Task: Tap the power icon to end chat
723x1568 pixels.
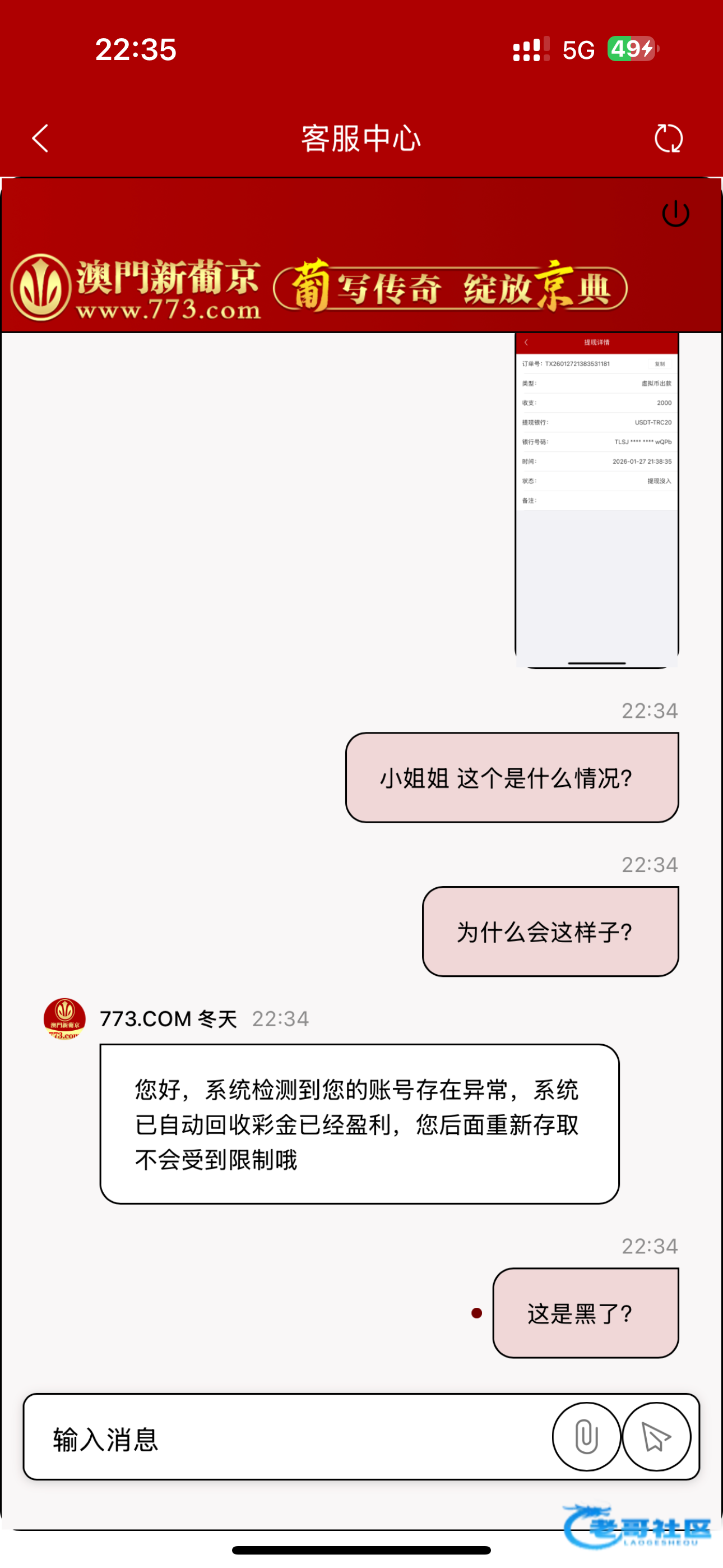Action: 675,214
